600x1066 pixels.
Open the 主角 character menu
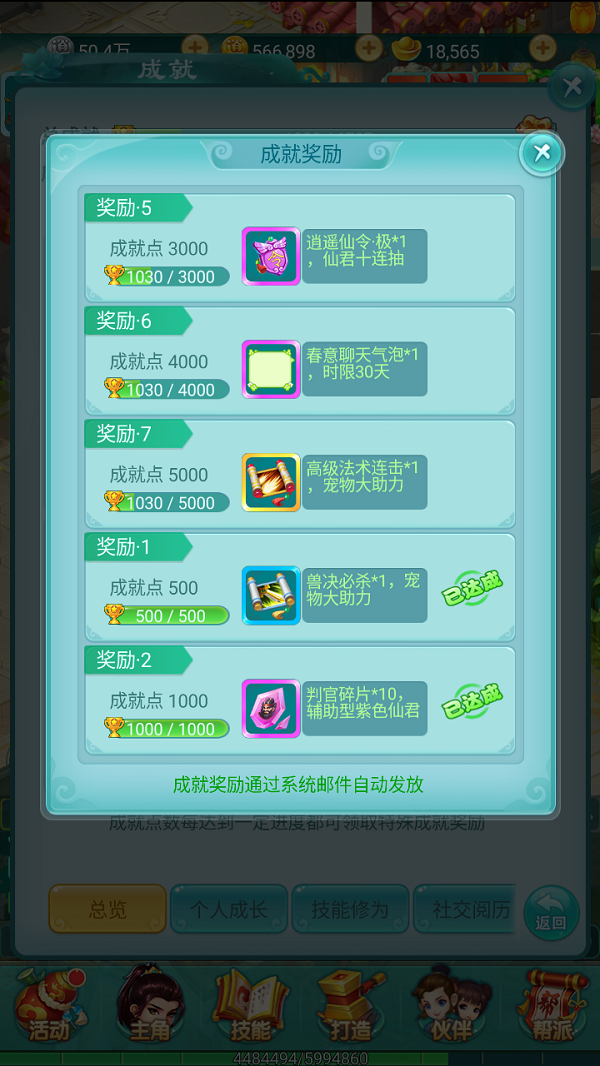click(x=149, y=1005)
